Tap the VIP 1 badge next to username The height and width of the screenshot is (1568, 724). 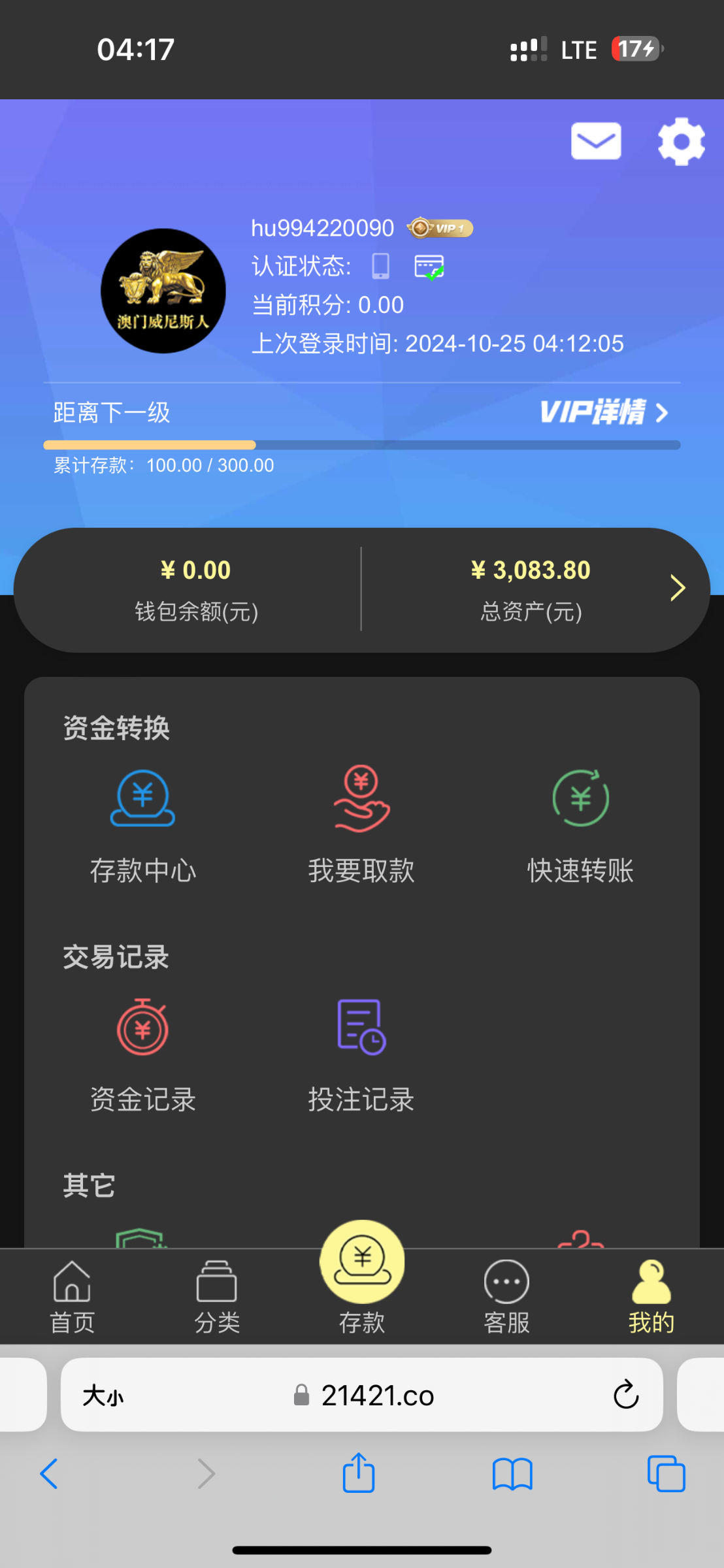click(439, 228)
